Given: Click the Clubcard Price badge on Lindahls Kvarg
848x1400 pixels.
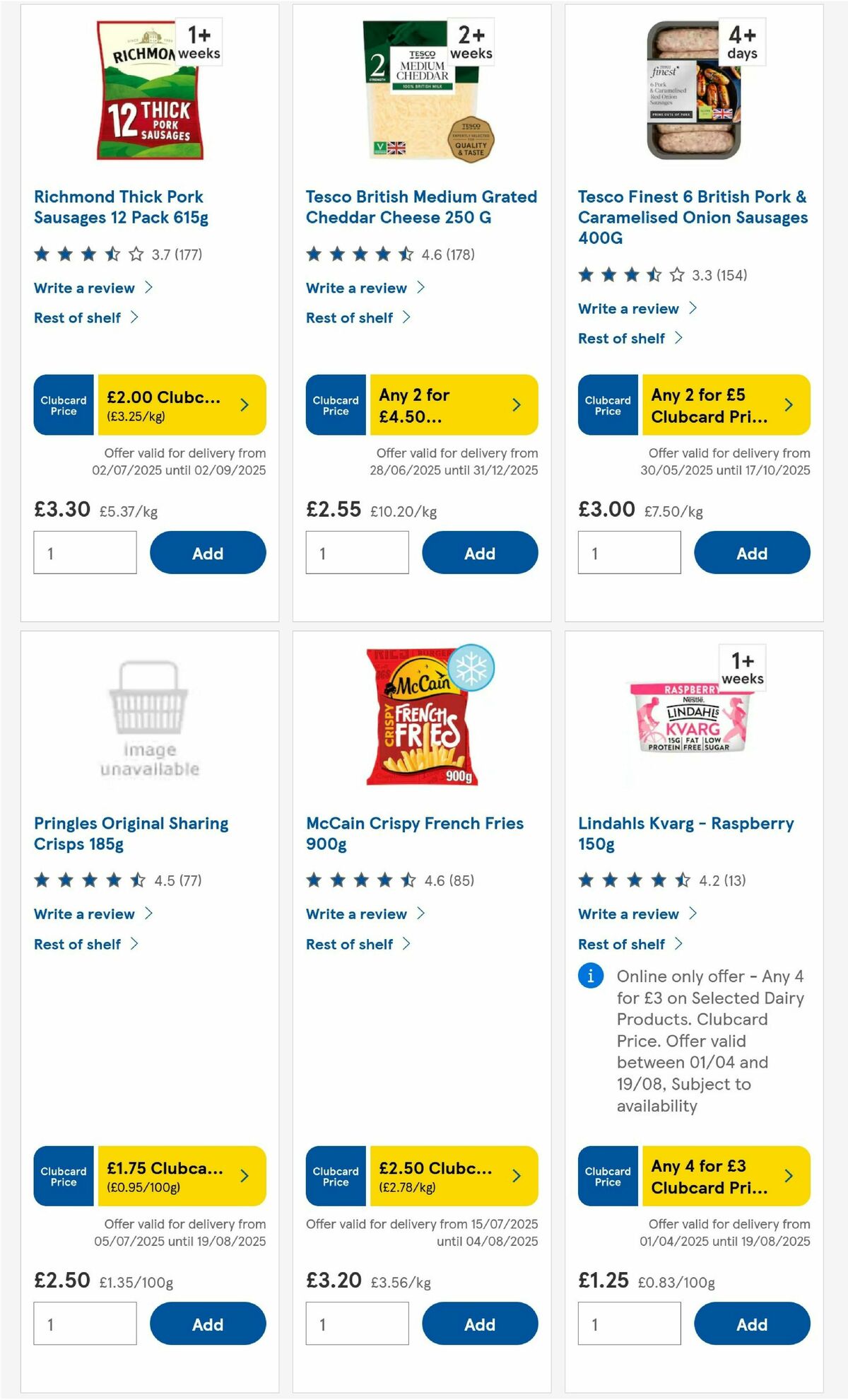Looking at the screenshot, I should 607,1176.
